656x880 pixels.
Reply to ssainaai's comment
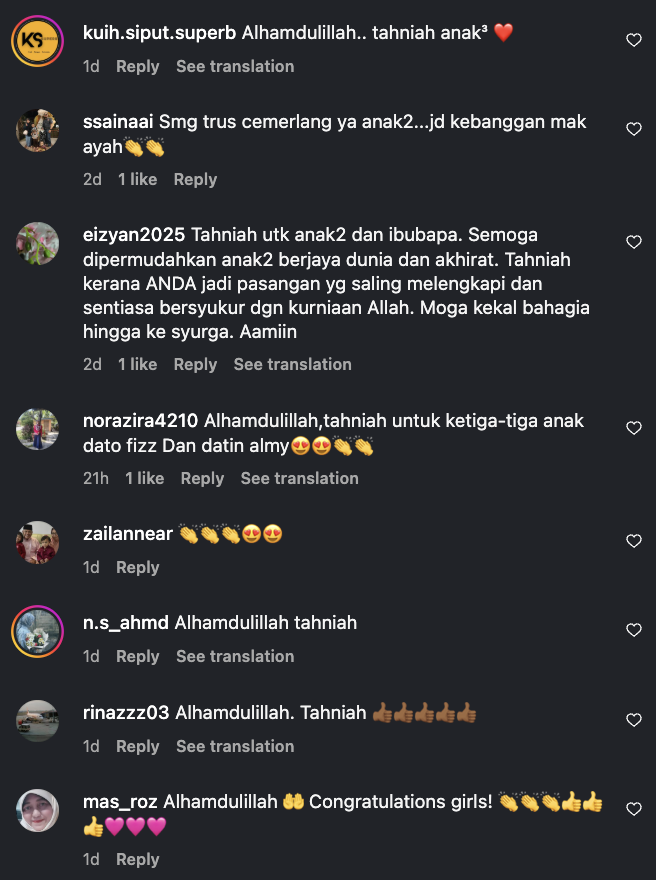pos(195,179)
